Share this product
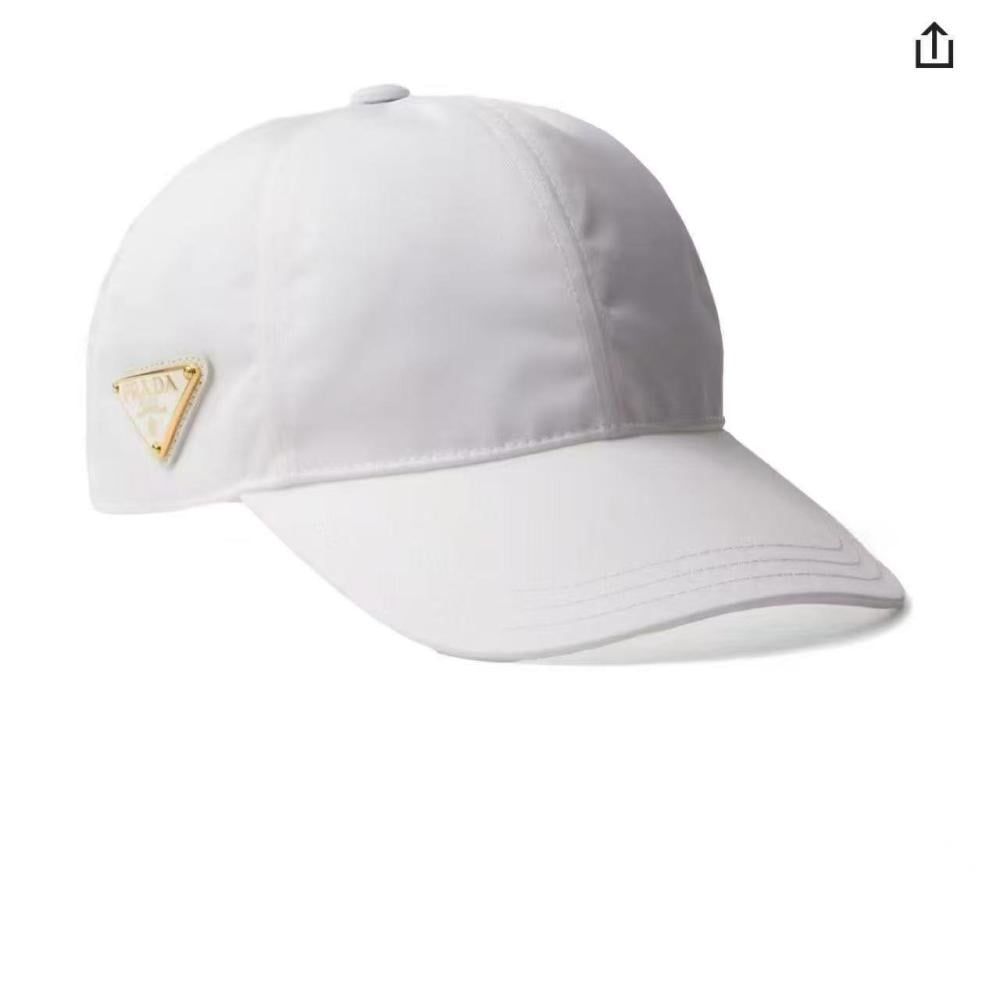 934,46
